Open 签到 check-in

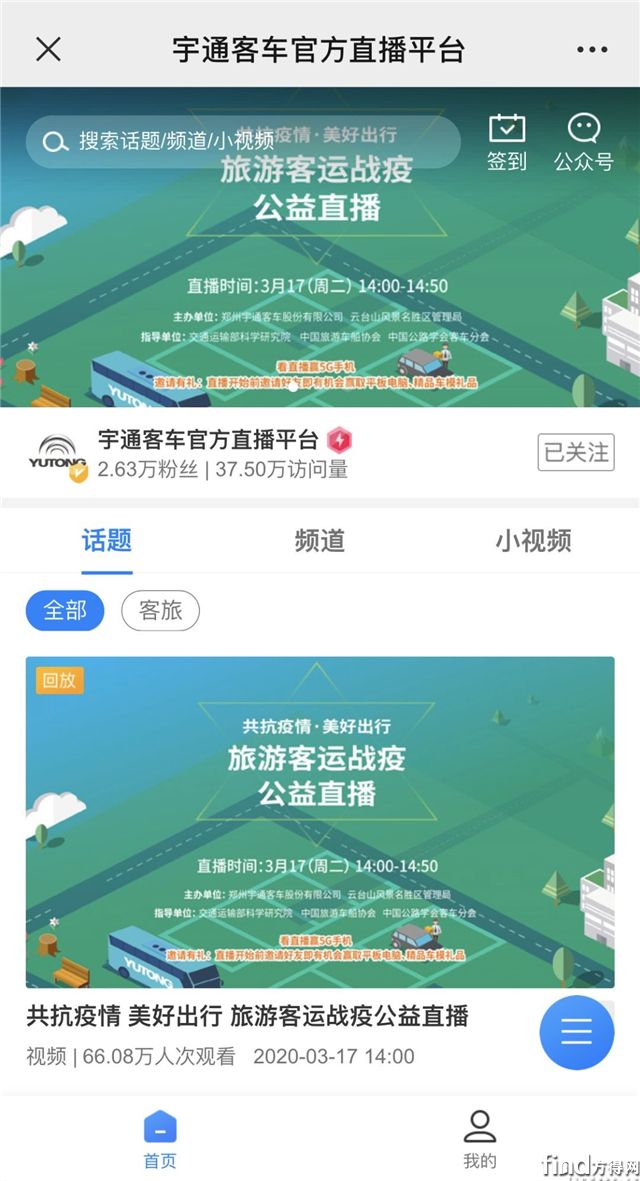click(x=507, y=141)
